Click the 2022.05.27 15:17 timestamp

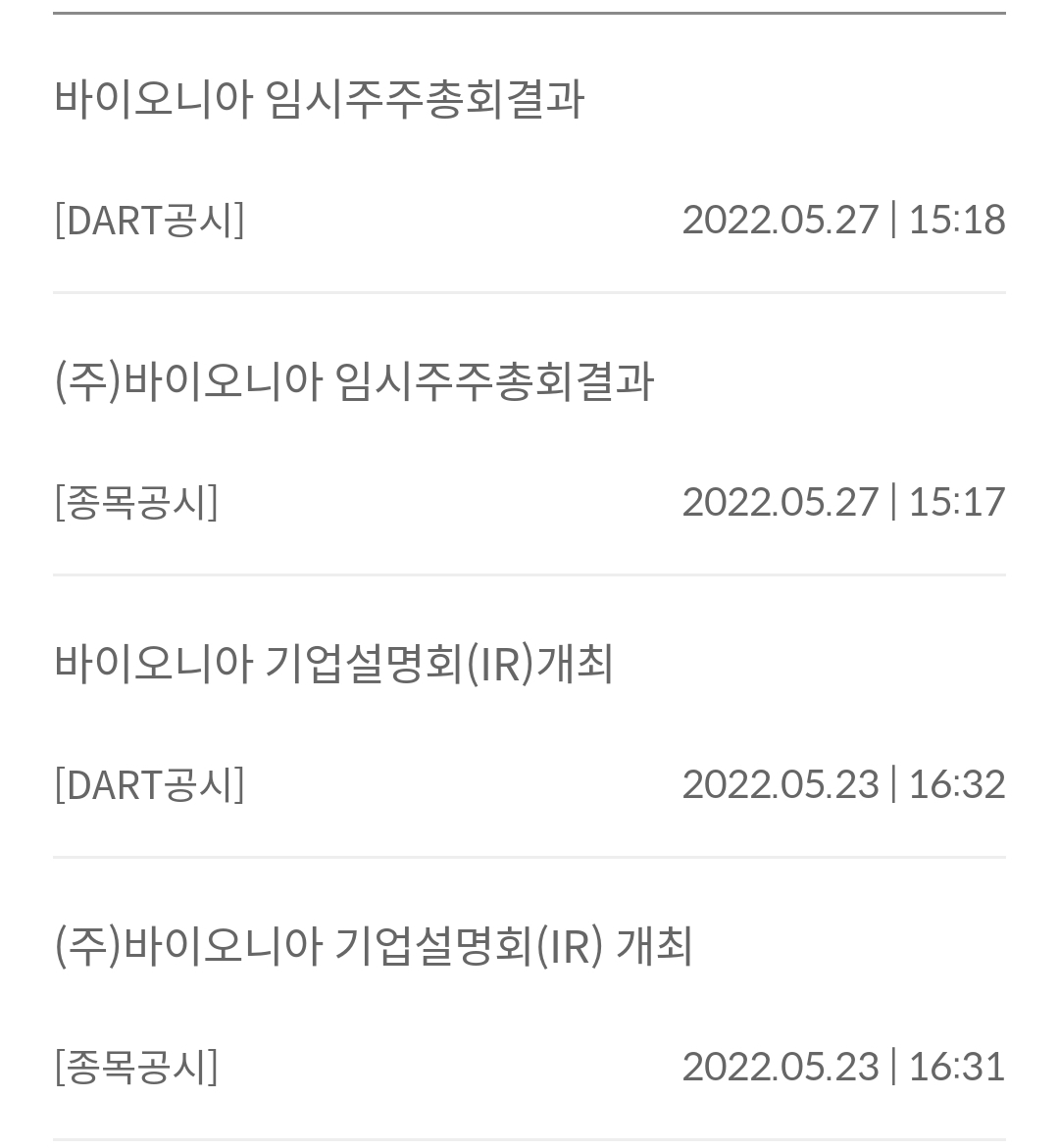844,501
